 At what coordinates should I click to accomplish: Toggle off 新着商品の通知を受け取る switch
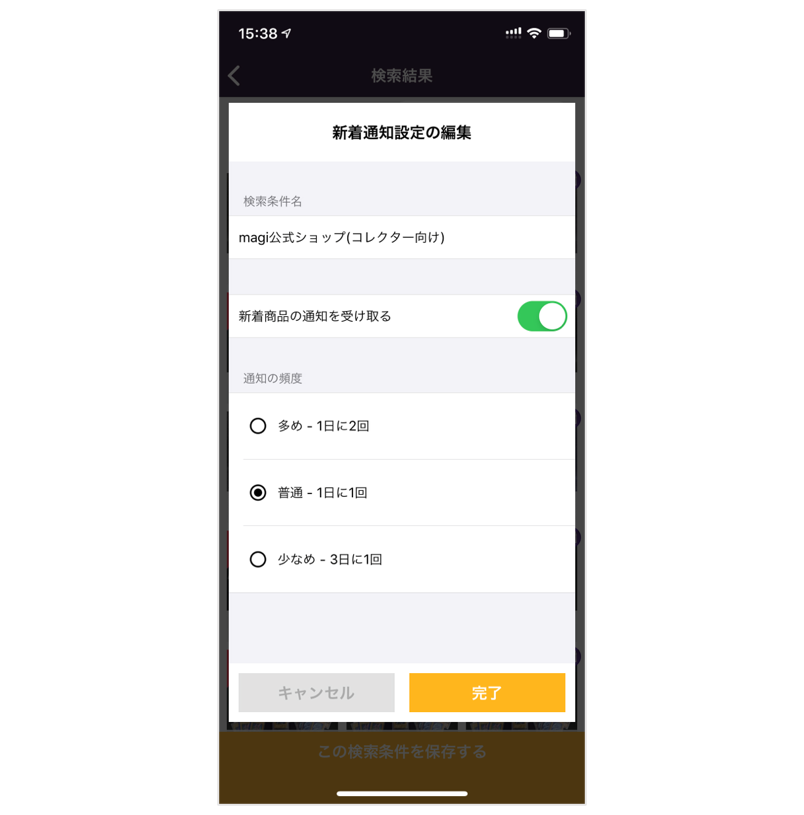point(541,316)
